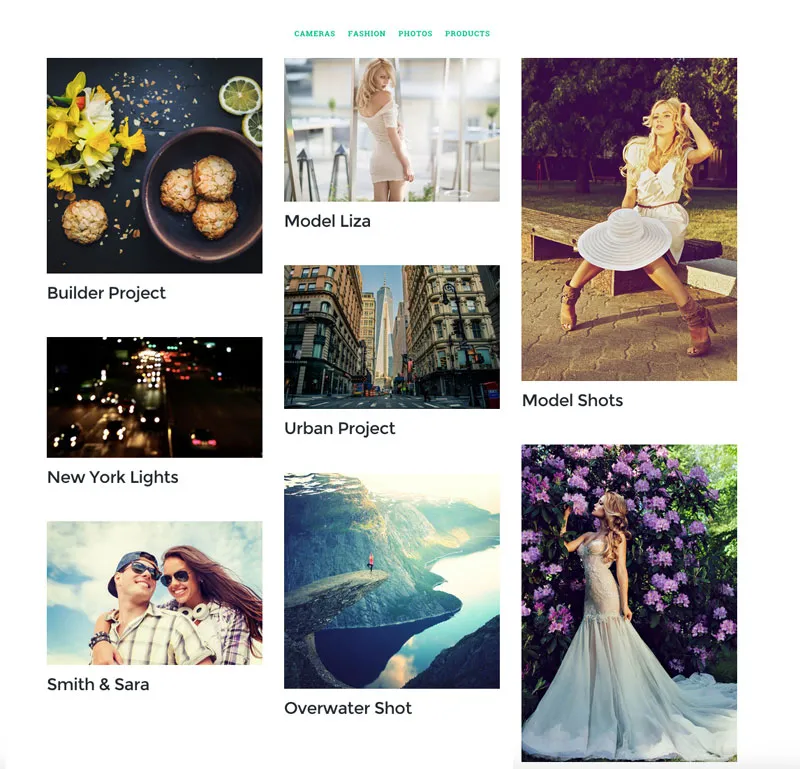Open the New York Lights photo
Screen dimensions: 800x769
point(154,397)
